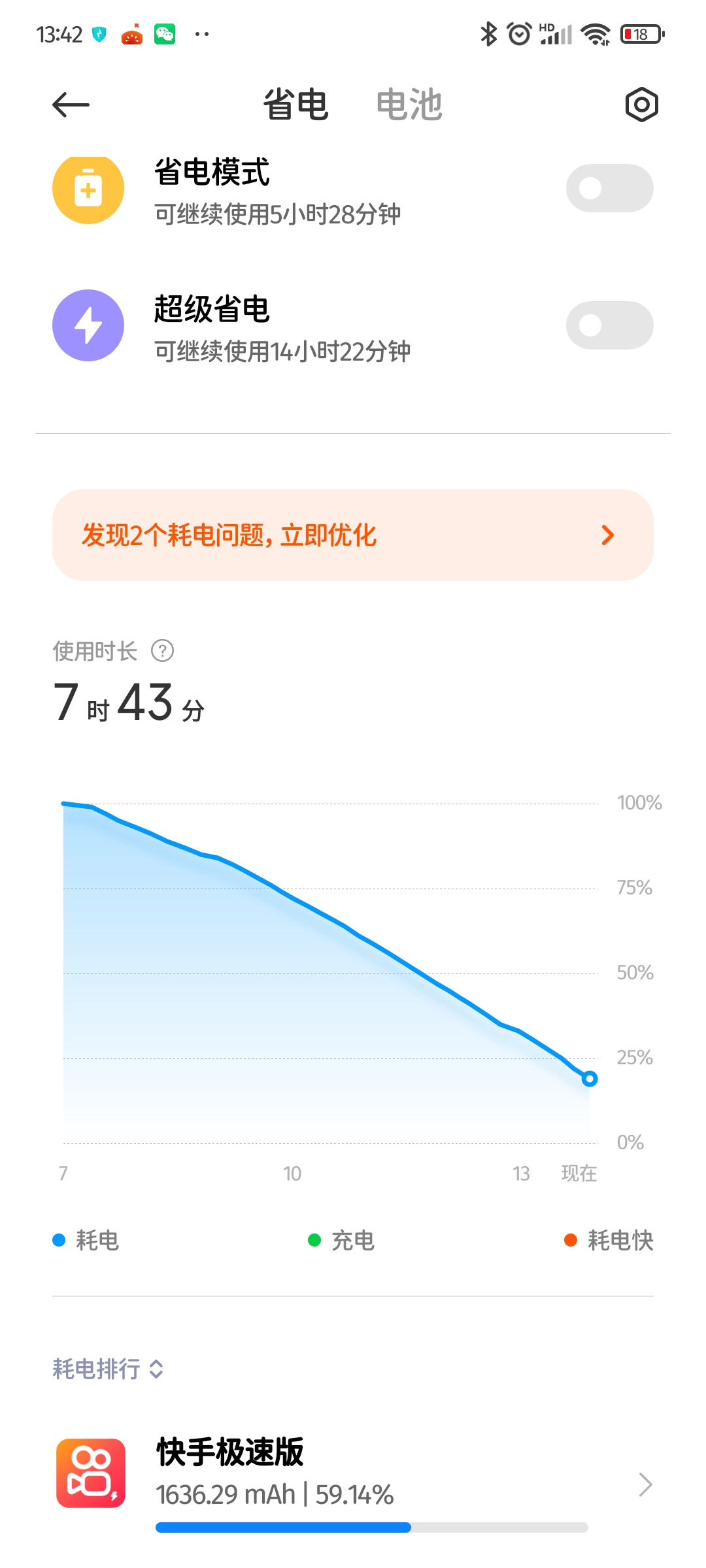This screenshot has height=1568, width=706.
Task: Open battery settings hexagon gear icon
Action: pyautogui.click(x=641, y=105)
